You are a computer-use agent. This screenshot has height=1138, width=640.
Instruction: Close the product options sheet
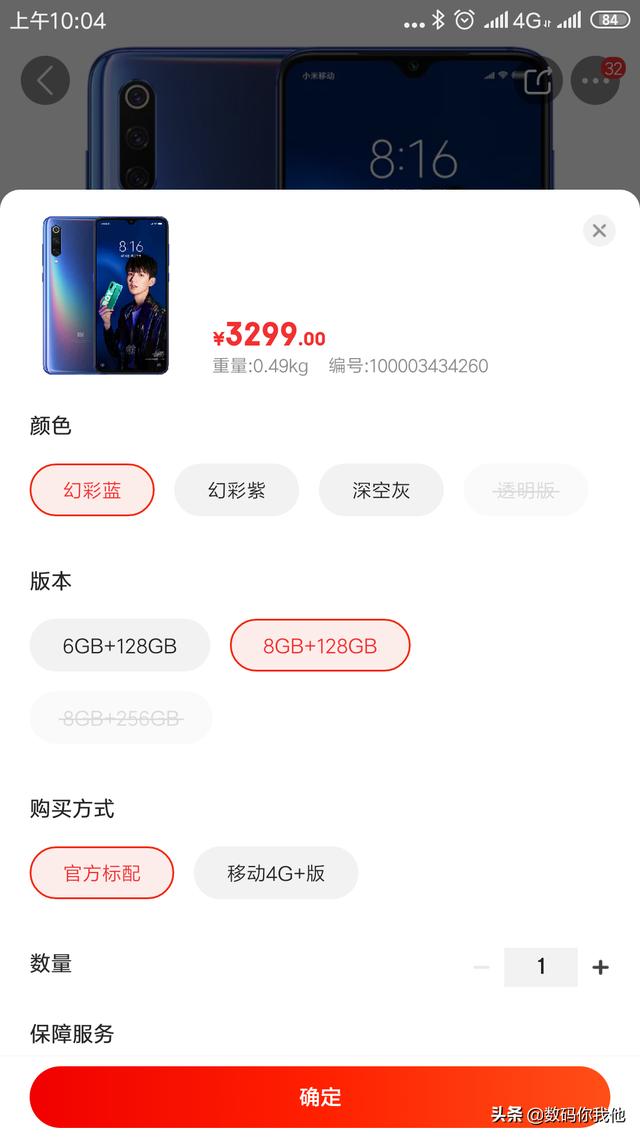[598, 231]
